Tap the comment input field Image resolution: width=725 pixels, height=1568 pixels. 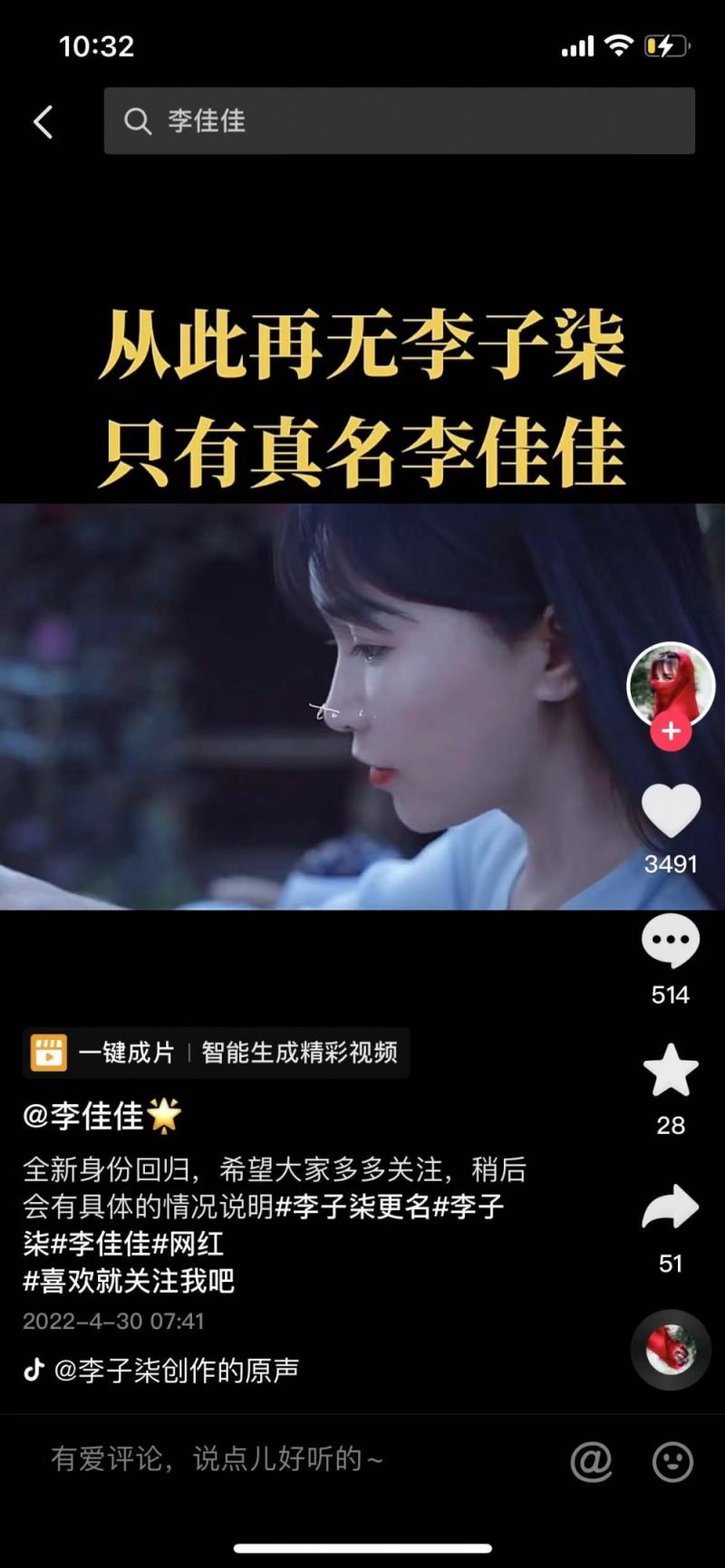[x=272, y=1459]
